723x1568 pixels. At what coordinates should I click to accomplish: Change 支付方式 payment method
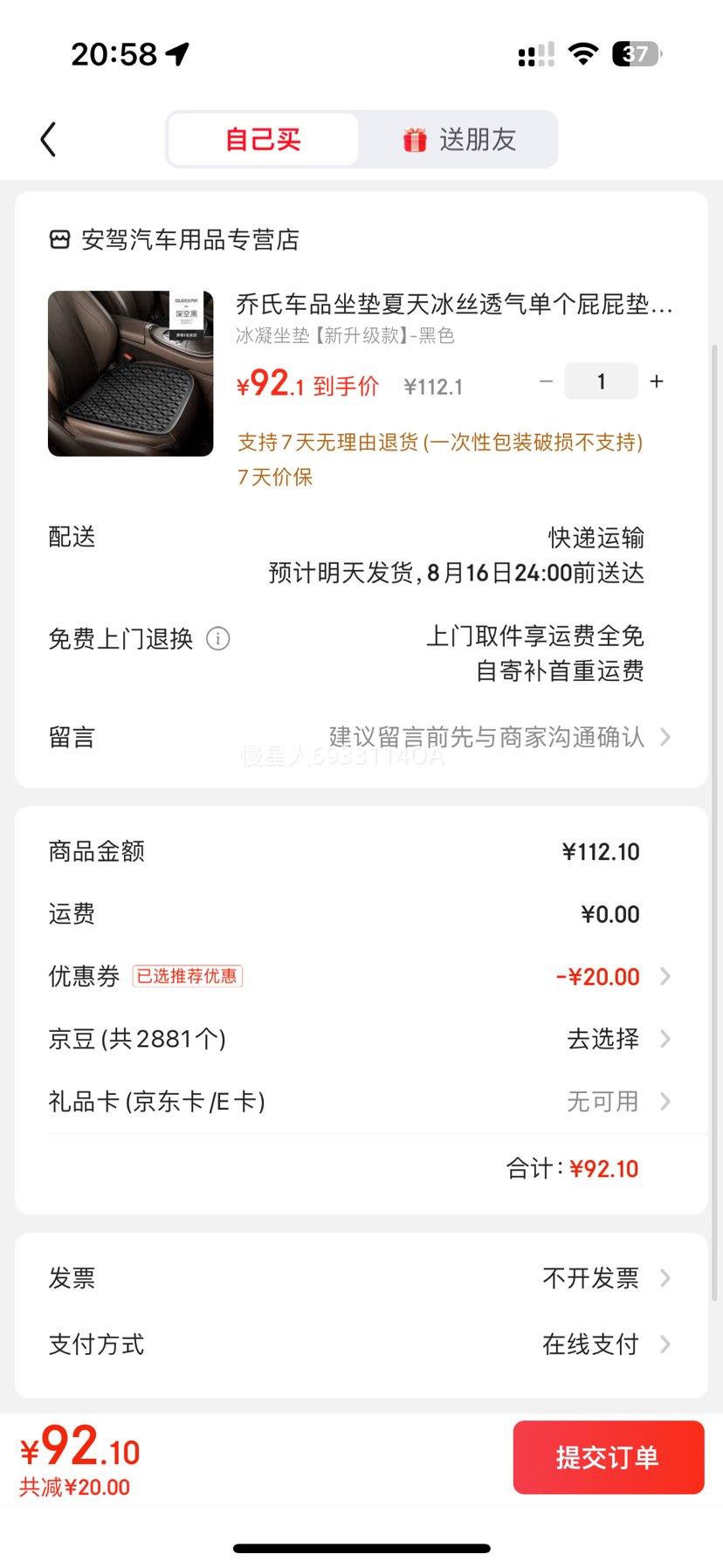coord(361,1344)
